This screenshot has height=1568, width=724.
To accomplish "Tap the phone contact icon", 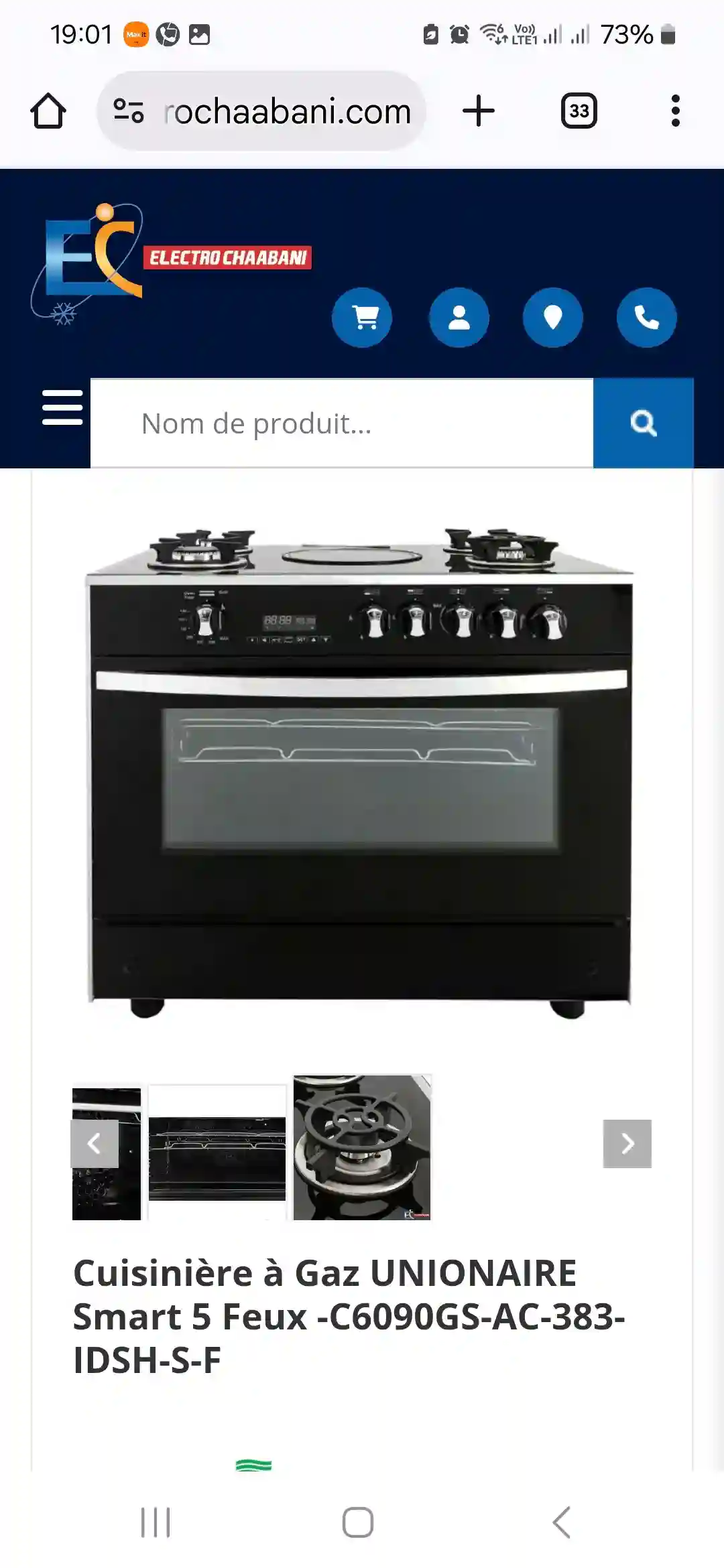I will tap(647, 318).
